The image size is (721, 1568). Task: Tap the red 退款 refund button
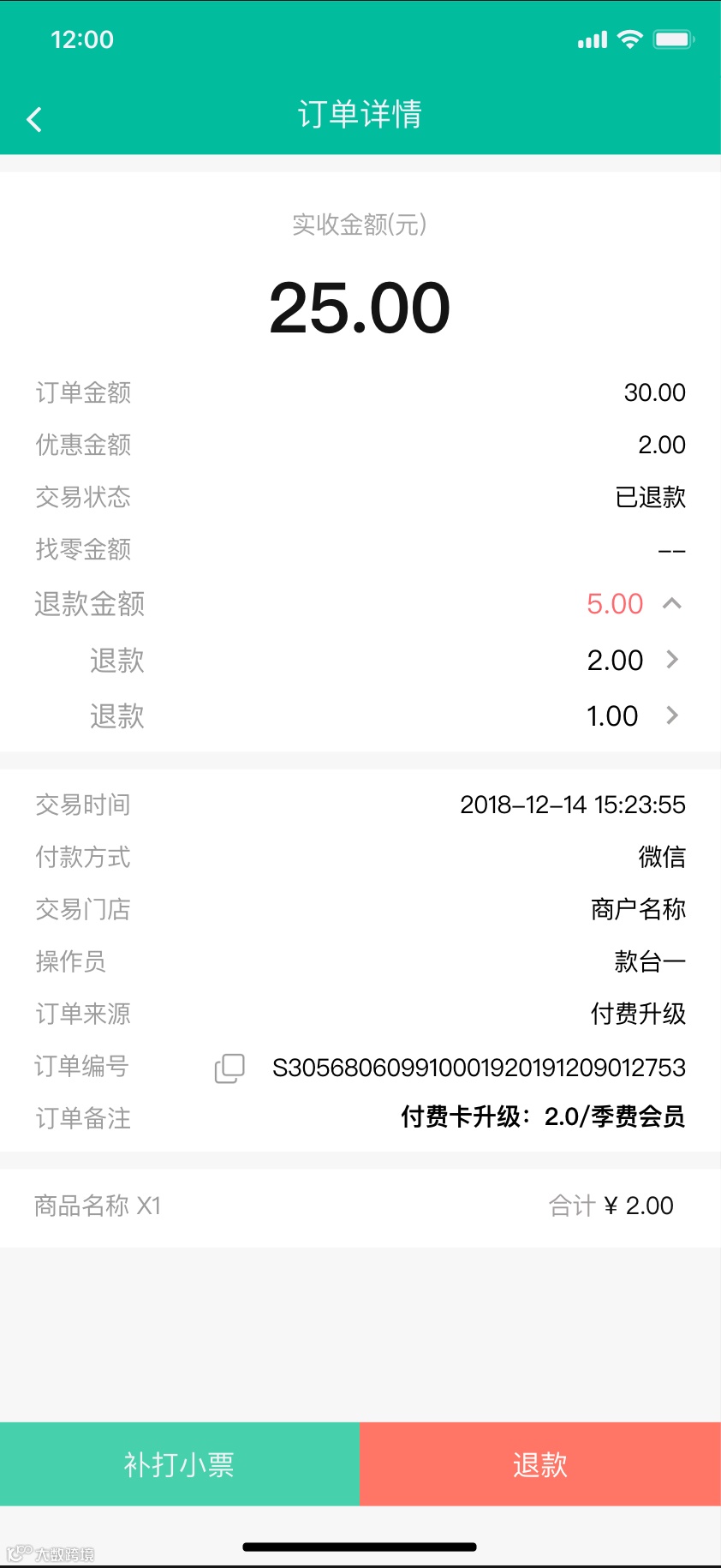click(x=540, y=1464)
